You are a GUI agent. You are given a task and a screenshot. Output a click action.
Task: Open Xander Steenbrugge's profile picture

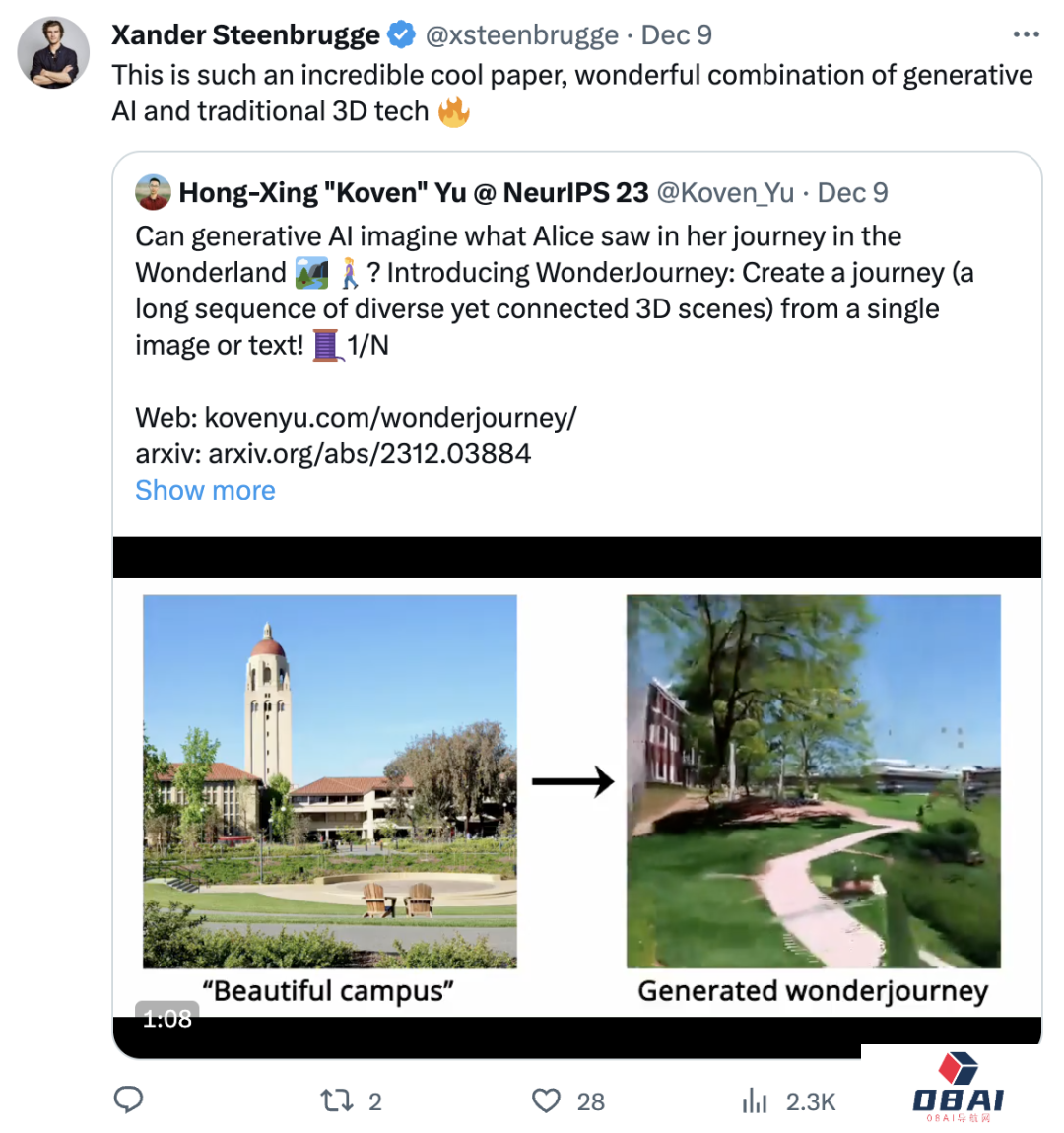pos(53,53)
